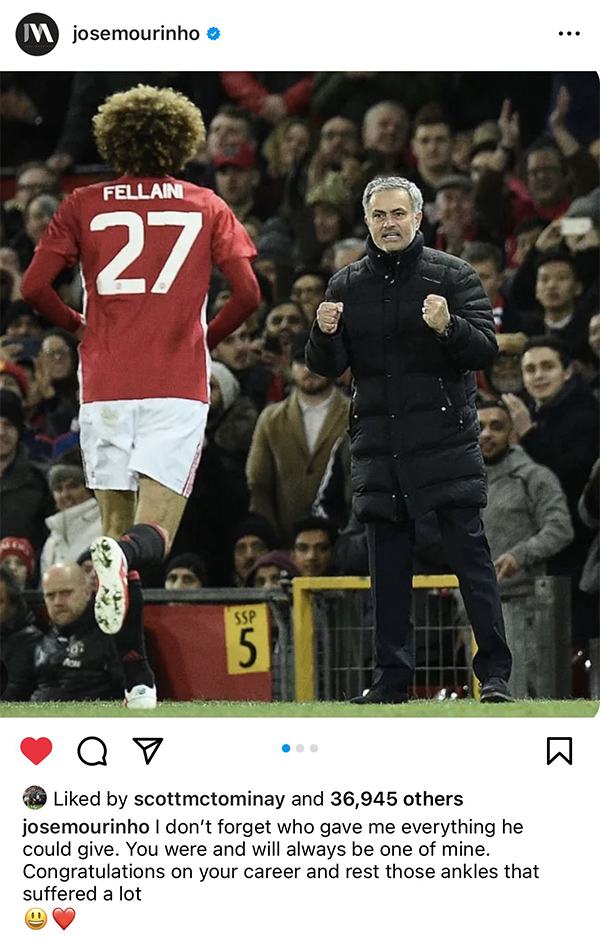Open the three-dot post options menu
Viewport: 600px width, 939px height.
coord(568,34)
